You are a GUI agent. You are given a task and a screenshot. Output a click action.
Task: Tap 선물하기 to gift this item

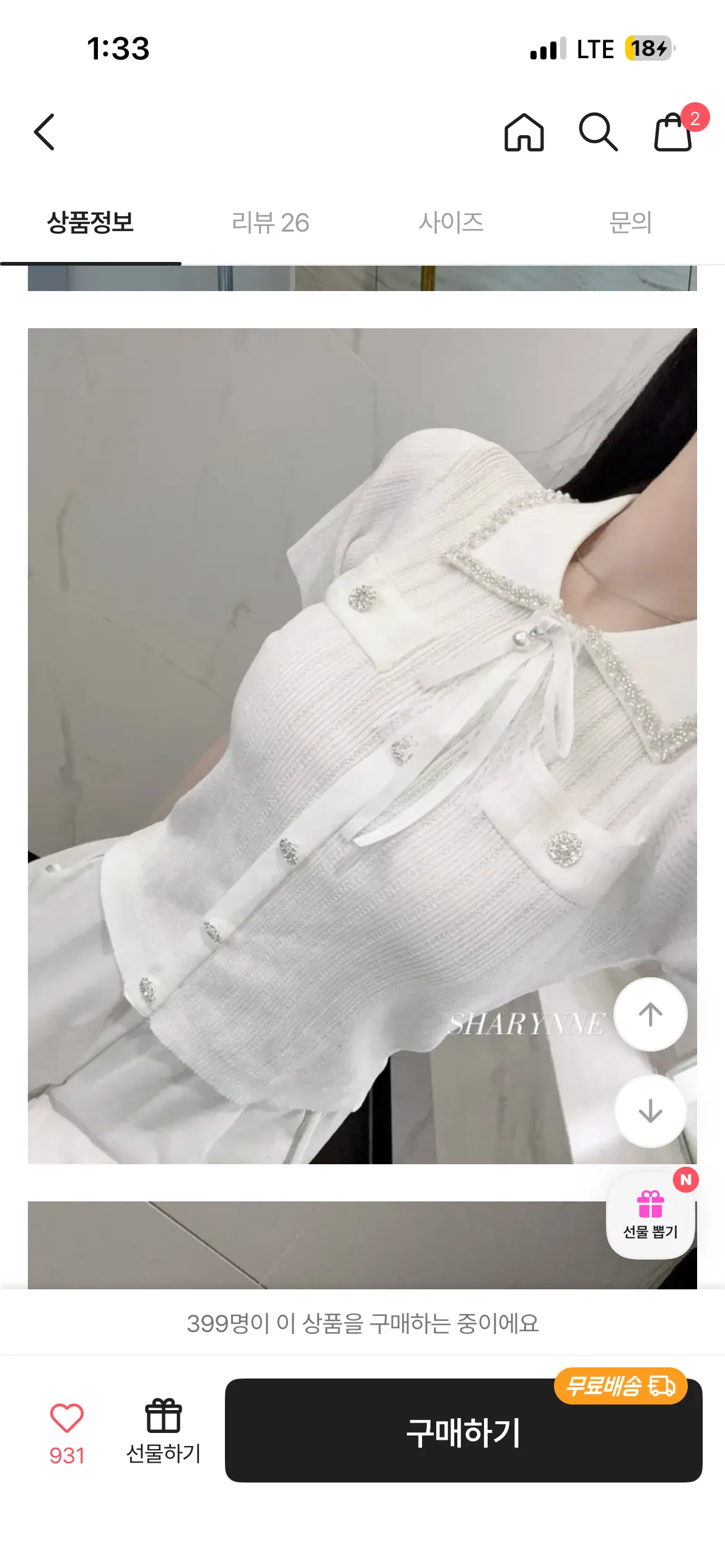tap(164, 1431)
